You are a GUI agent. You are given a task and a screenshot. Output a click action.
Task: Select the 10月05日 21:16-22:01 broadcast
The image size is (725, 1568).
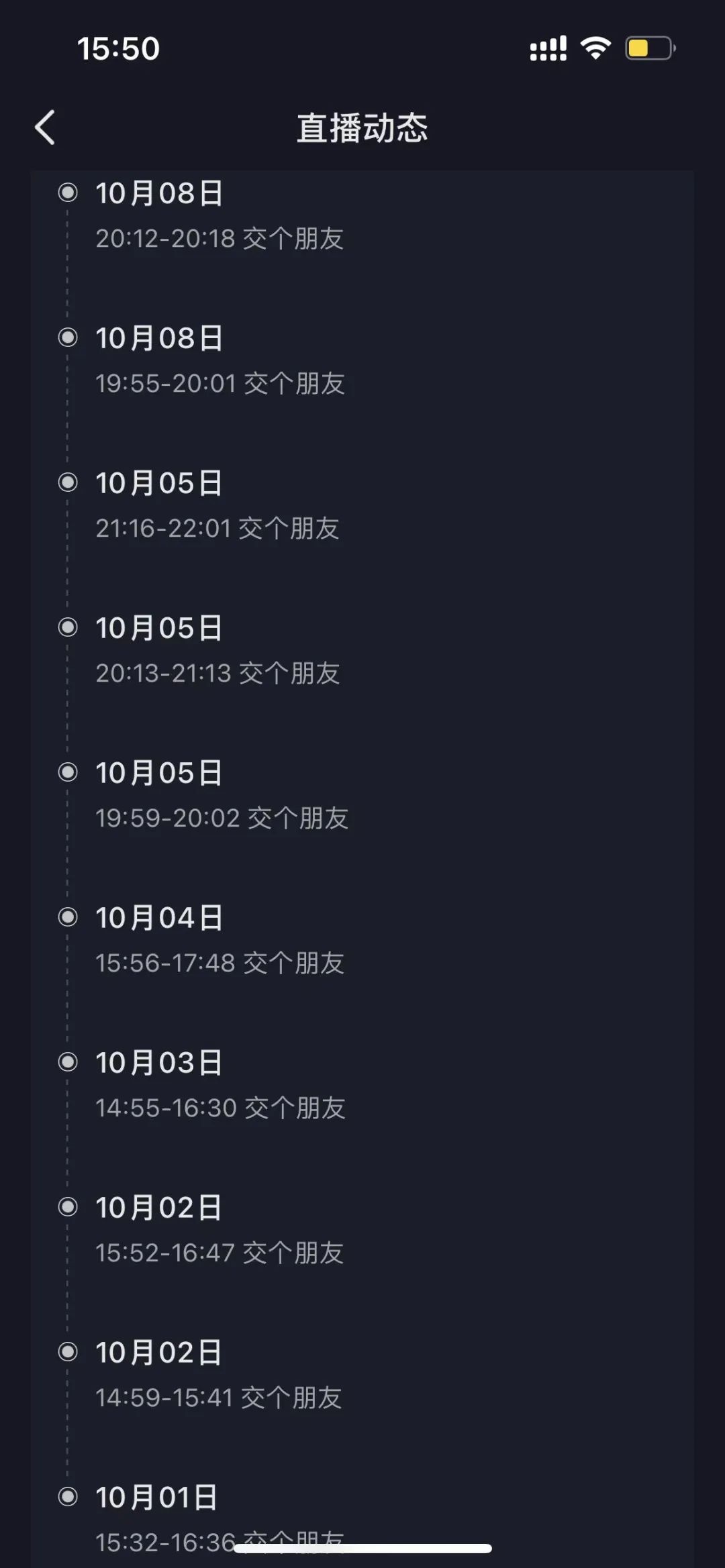tap(362, 506)
